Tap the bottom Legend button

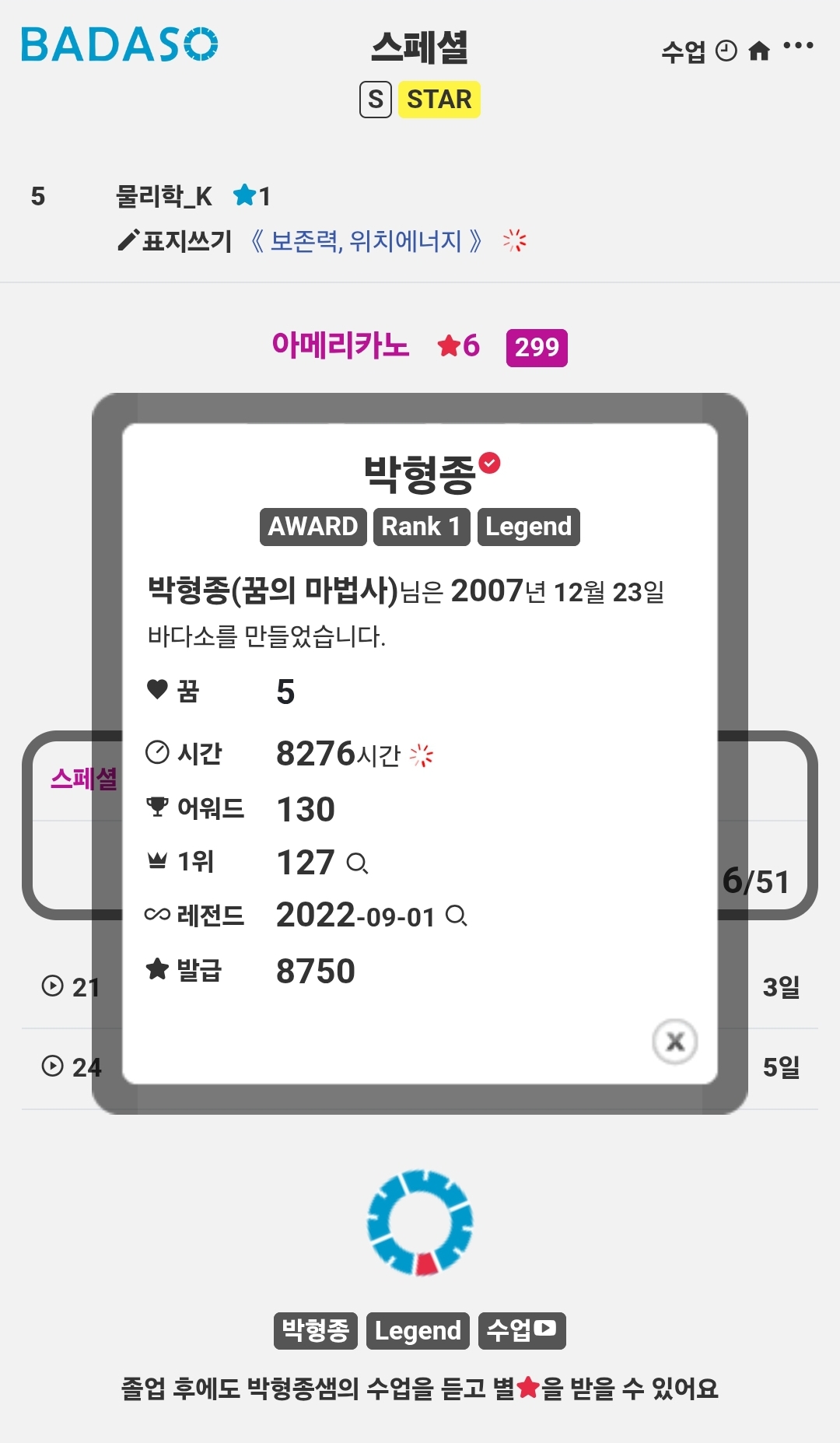(x=418, y=1330)
